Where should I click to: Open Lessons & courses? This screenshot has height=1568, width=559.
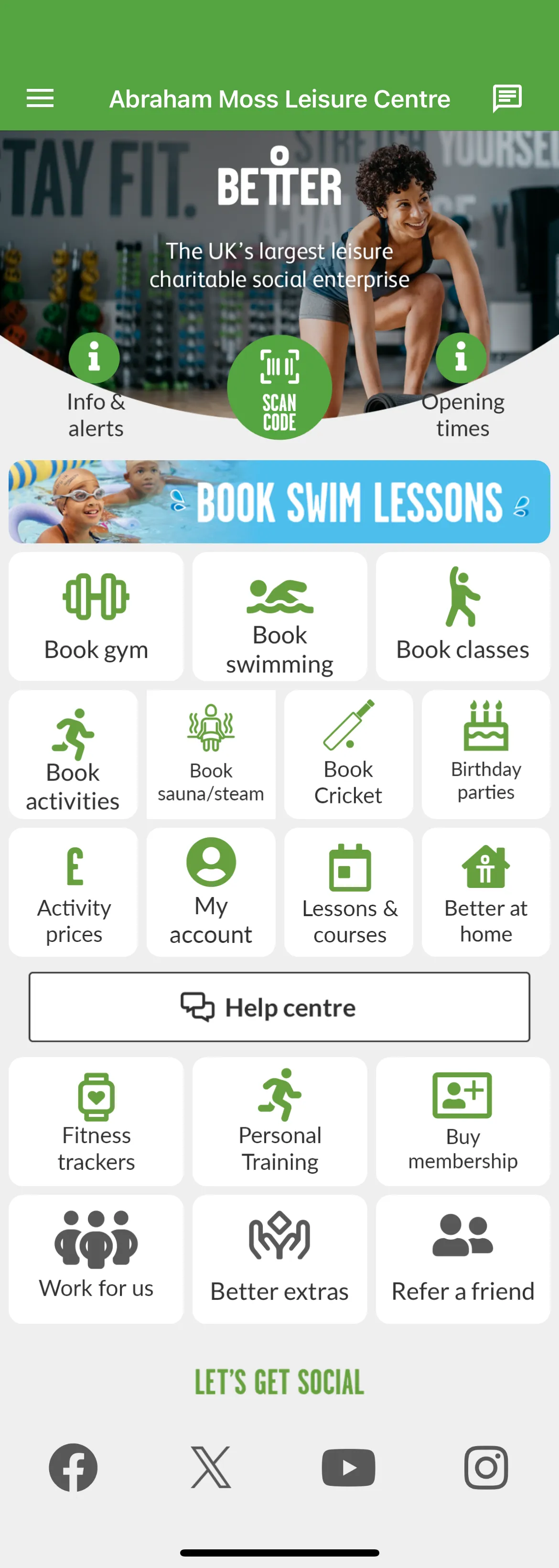(348, 891)
